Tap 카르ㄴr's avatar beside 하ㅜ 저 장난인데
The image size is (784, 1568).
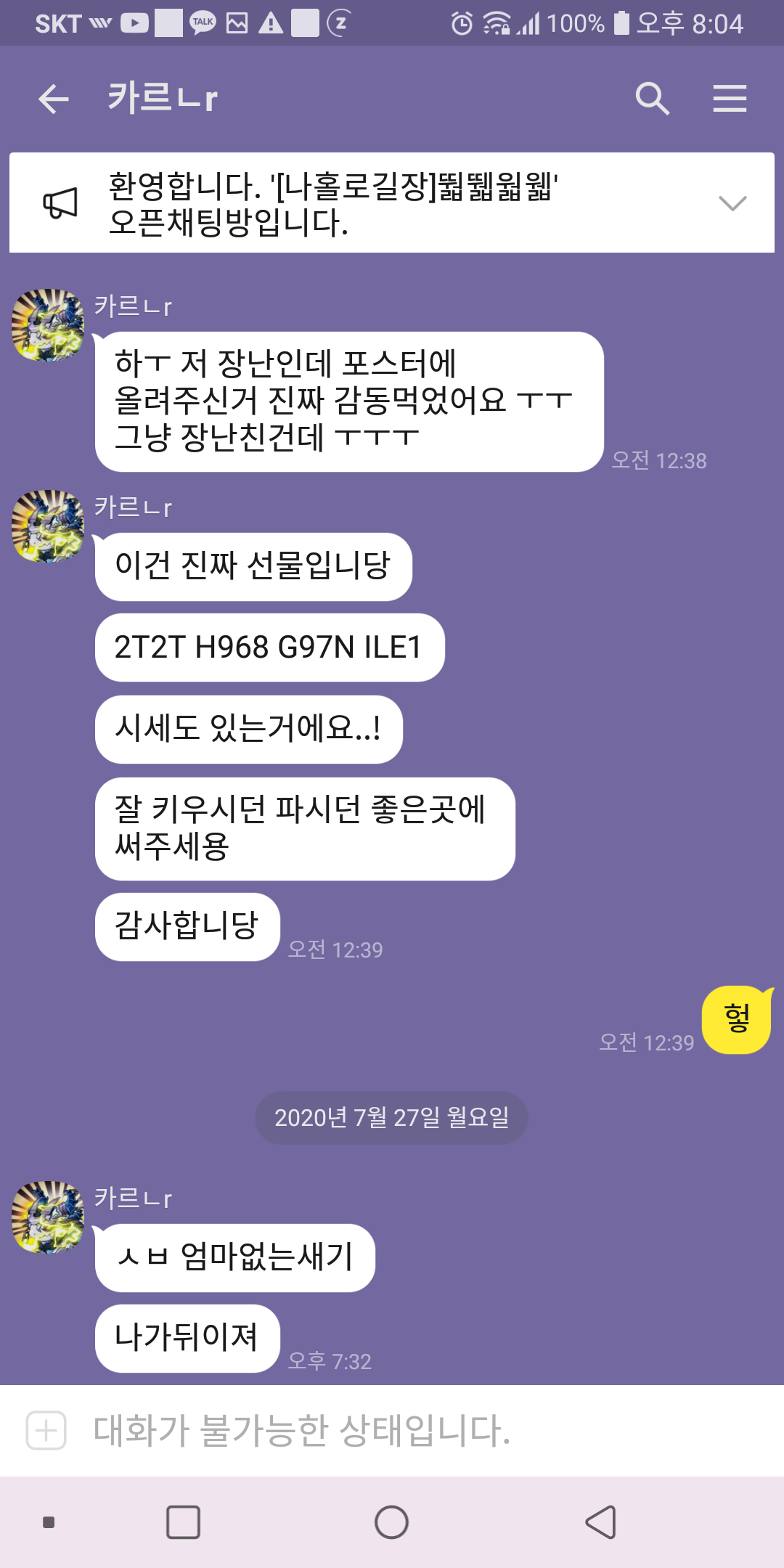pyautogui.click(x=48, y=325)
